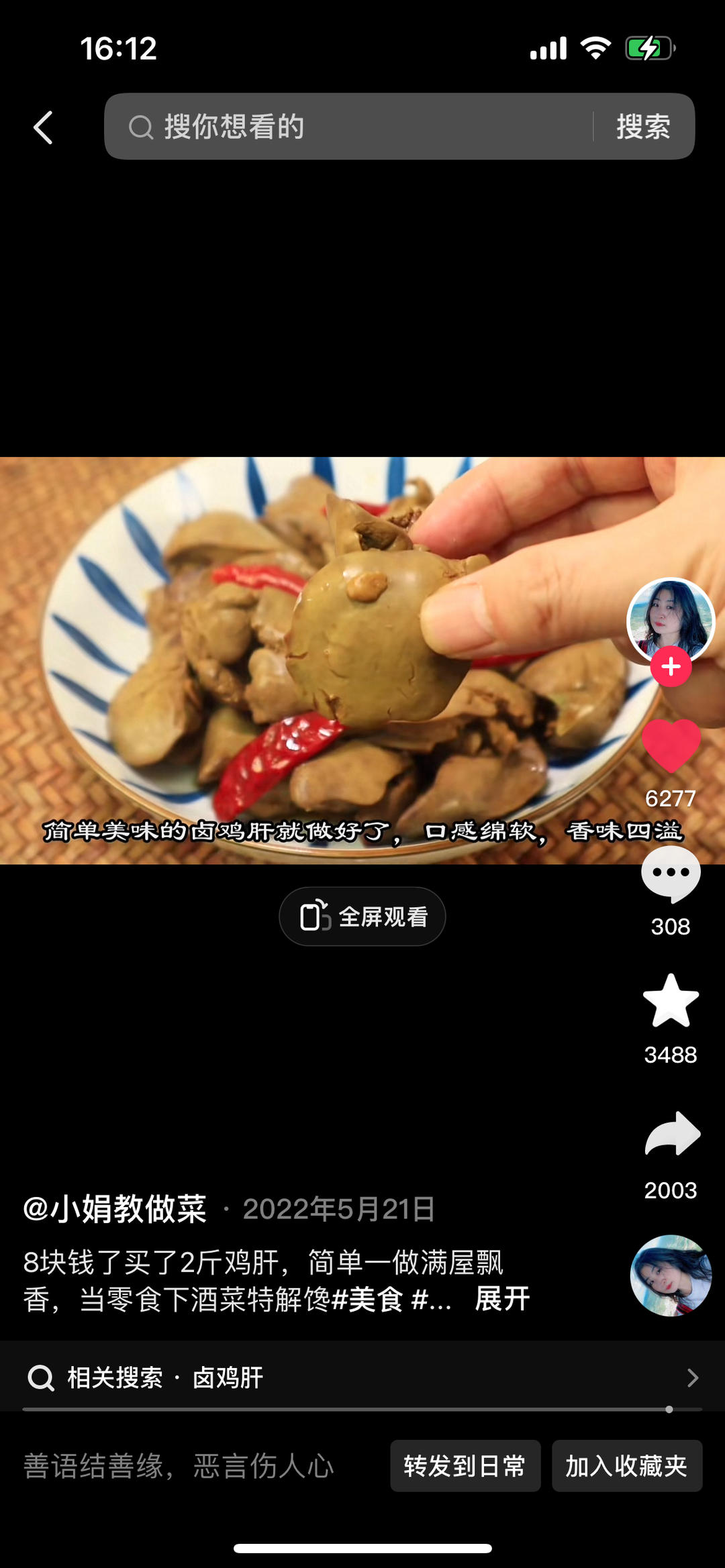Image resolution: width=725 pixels, height=1568 pixels.
Task: Follow the creator with the red plus
Action: pos(671,667)
